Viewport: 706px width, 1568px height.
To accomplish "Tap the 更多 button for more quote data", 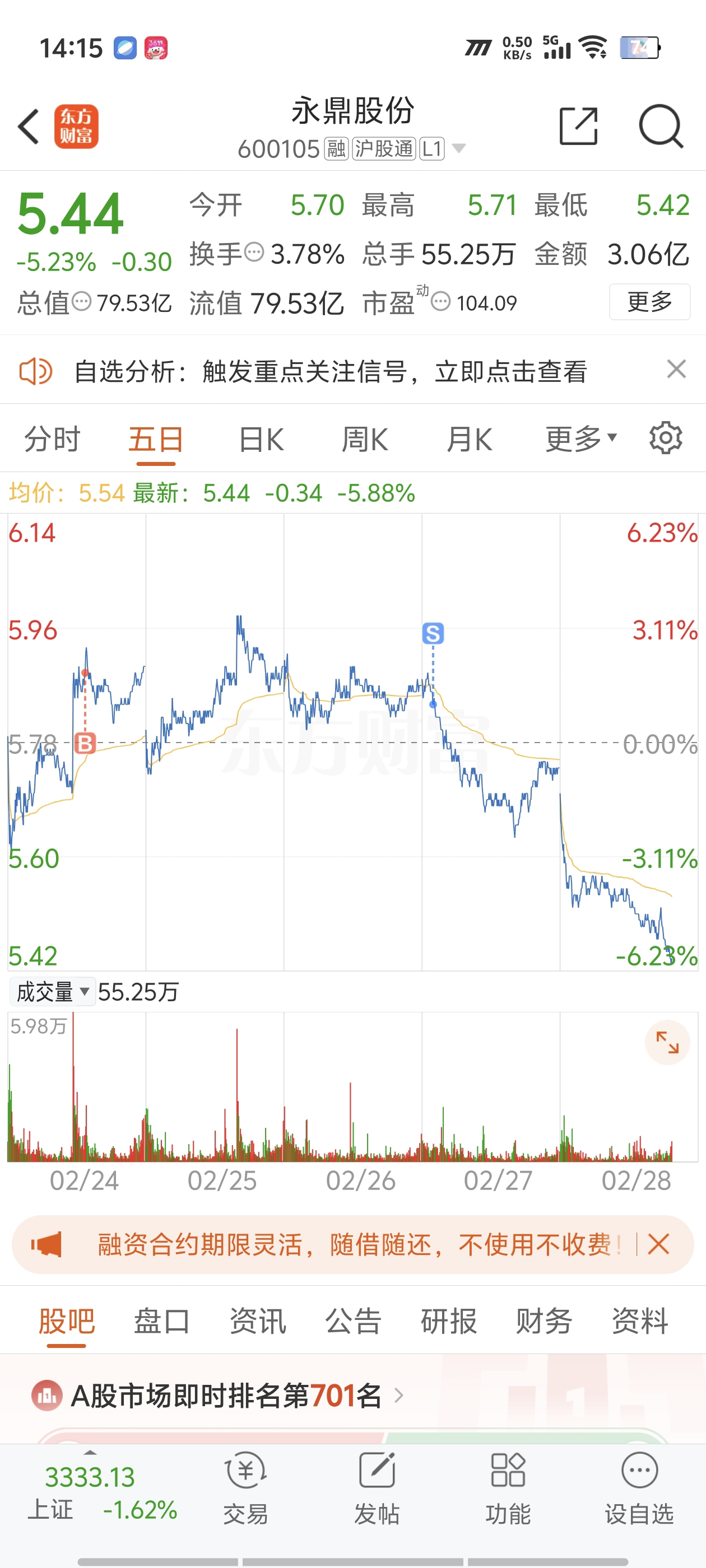I will tap(649, 301).
